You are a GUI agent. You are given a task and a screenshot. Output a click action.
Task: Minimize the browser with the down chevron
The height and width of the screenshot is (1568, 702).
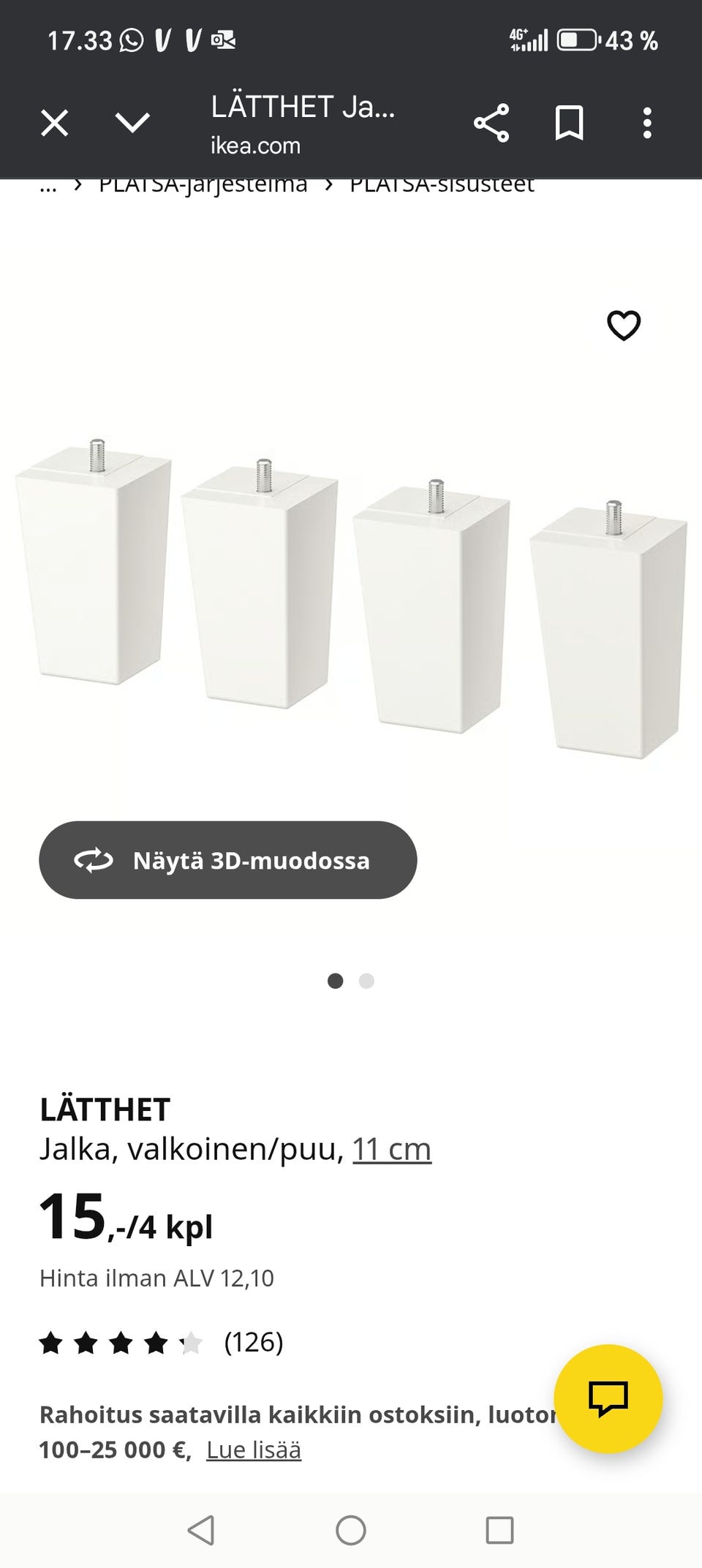click(x=132, y=123)
